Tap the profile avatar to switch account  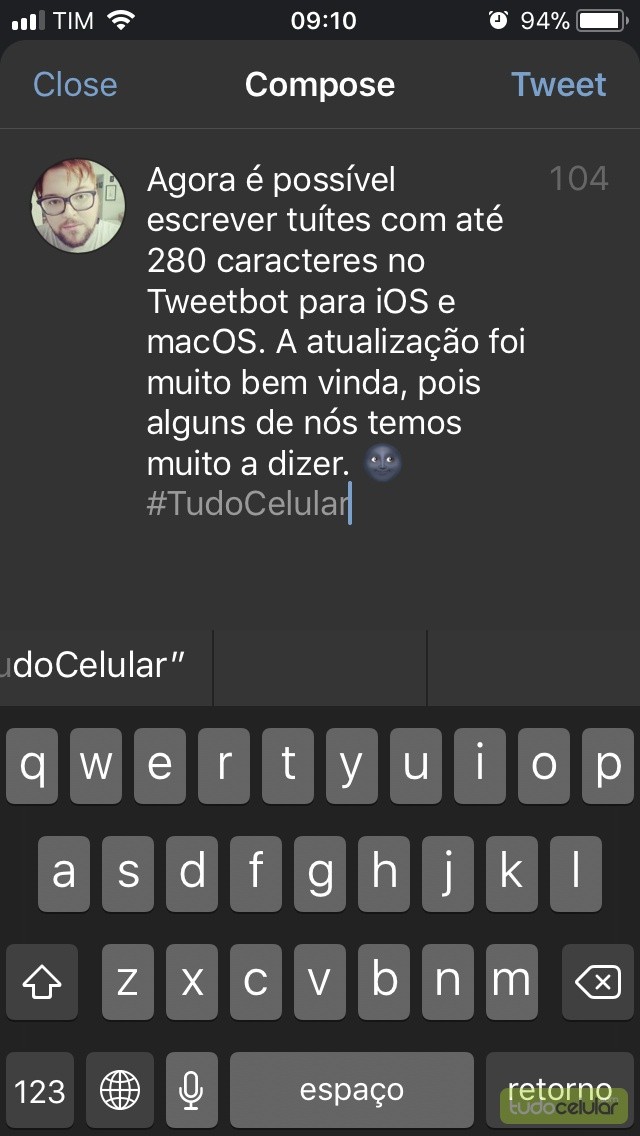click(78, 205)
